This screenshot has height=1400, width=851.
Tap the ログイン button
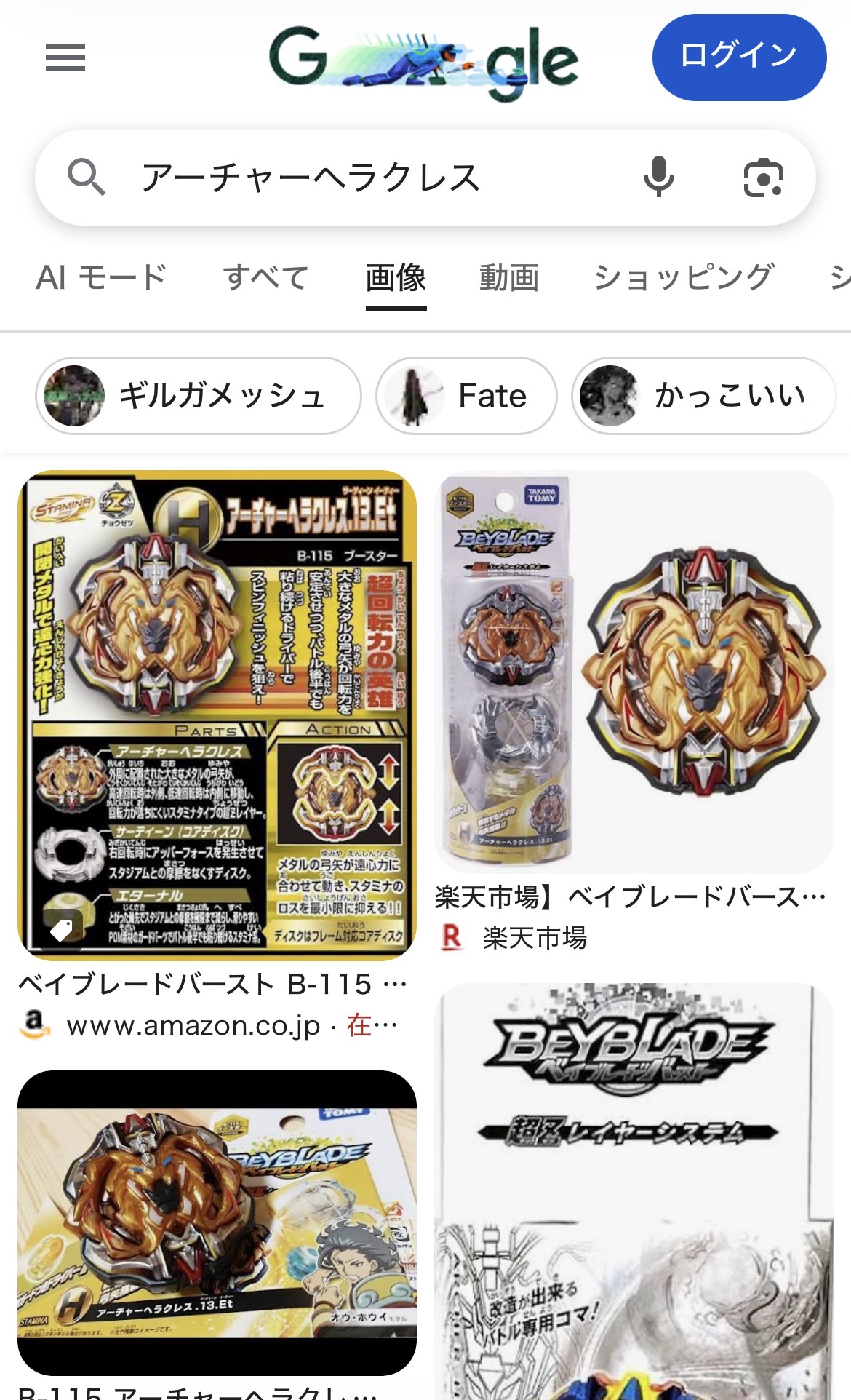point(739,57)
